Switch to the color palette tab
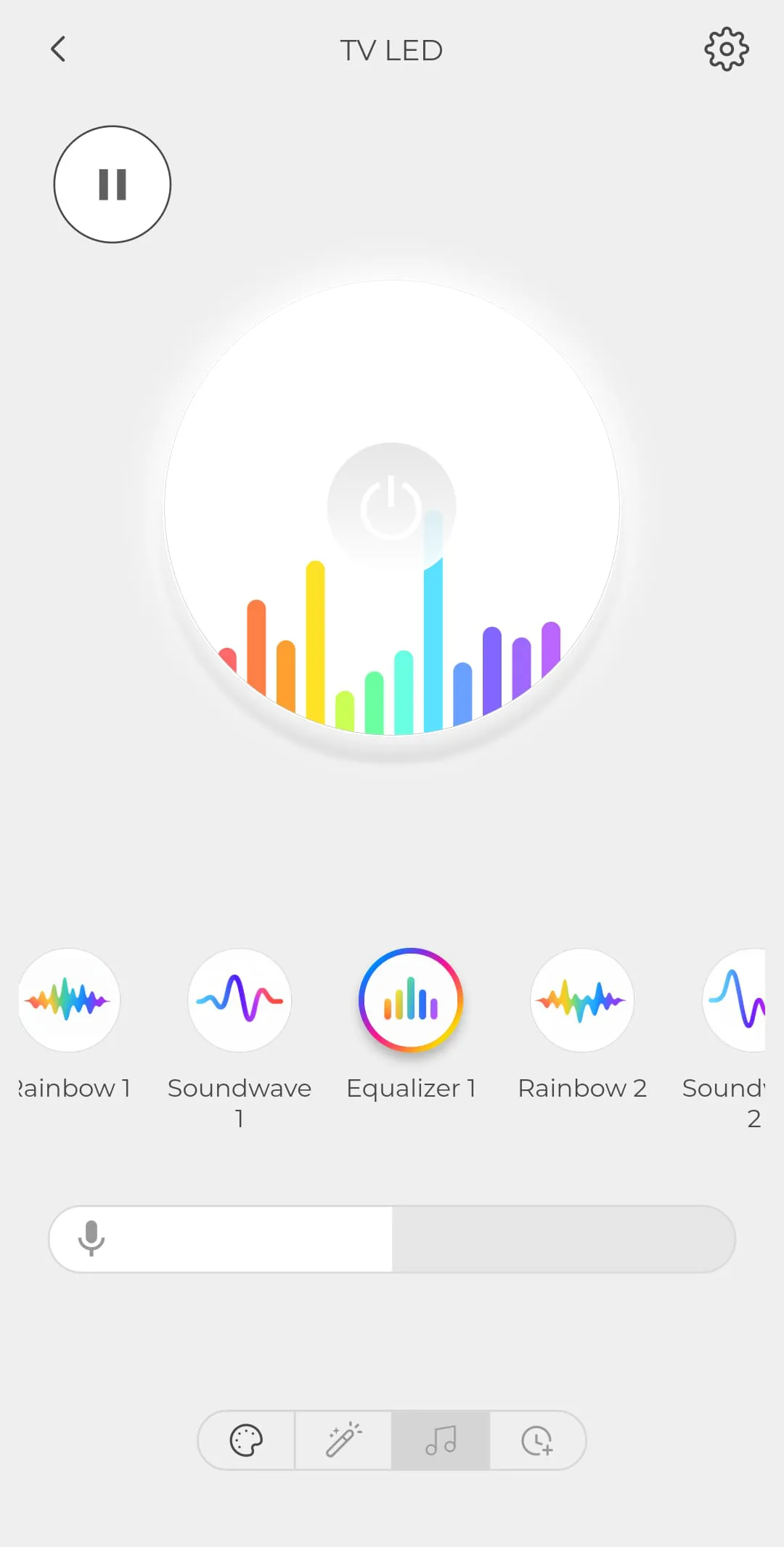The height and width of the screenshot is (1547, 784). (x=246, y=1440)
